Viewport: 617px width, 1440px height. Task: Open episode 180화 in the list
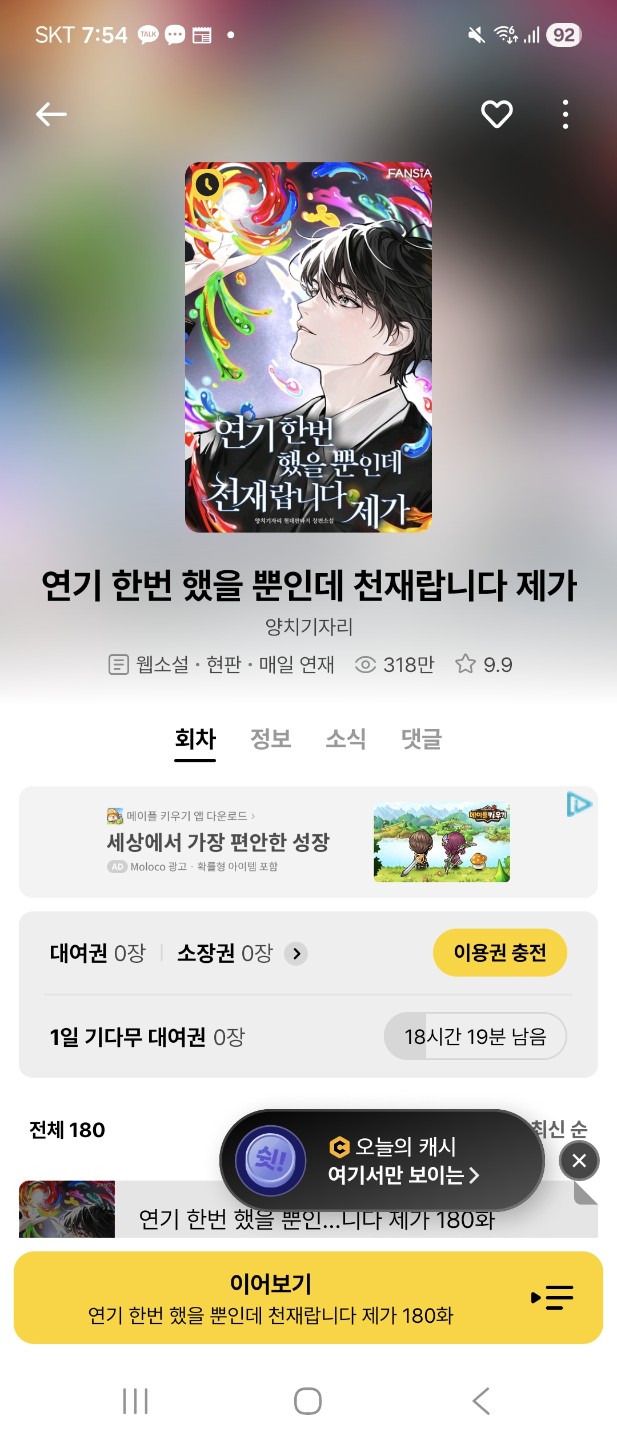(x=316, y=1219)
